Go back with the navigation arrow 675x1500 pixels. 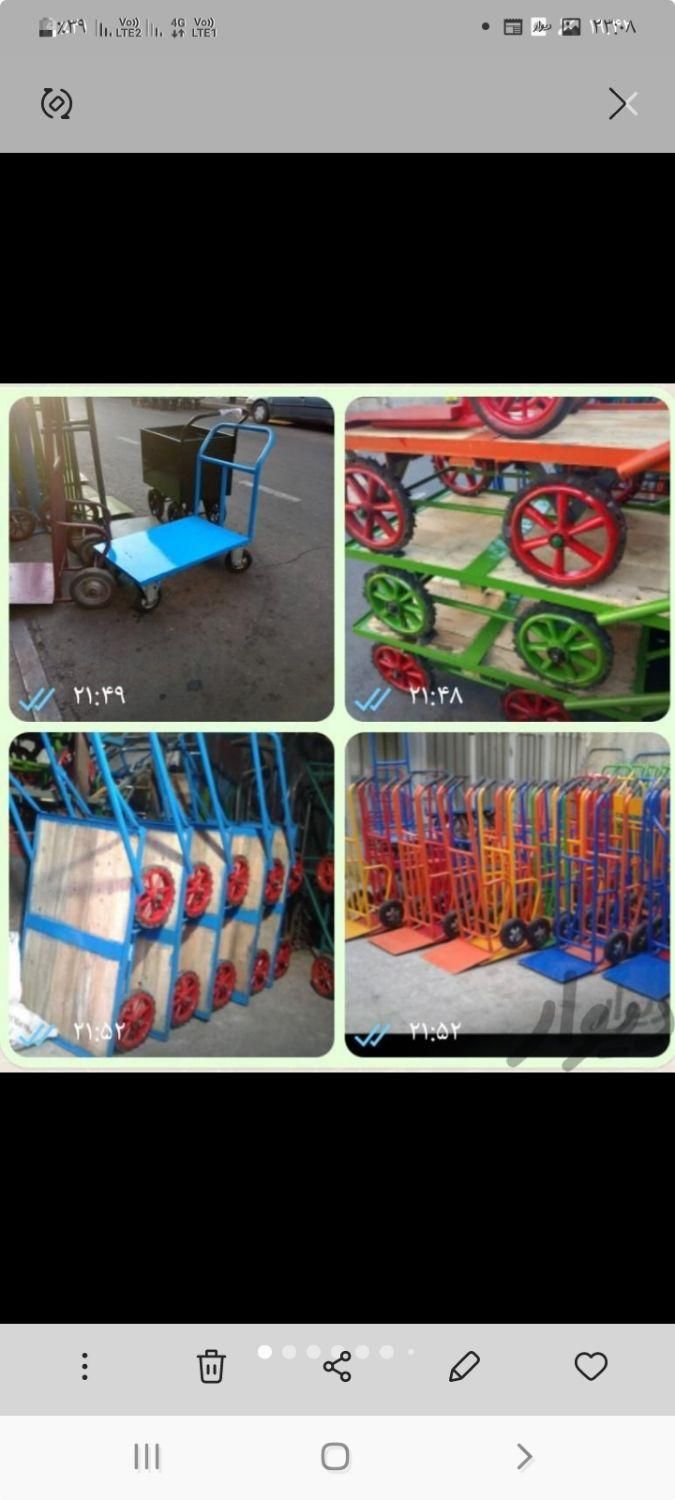[524, 1457]
